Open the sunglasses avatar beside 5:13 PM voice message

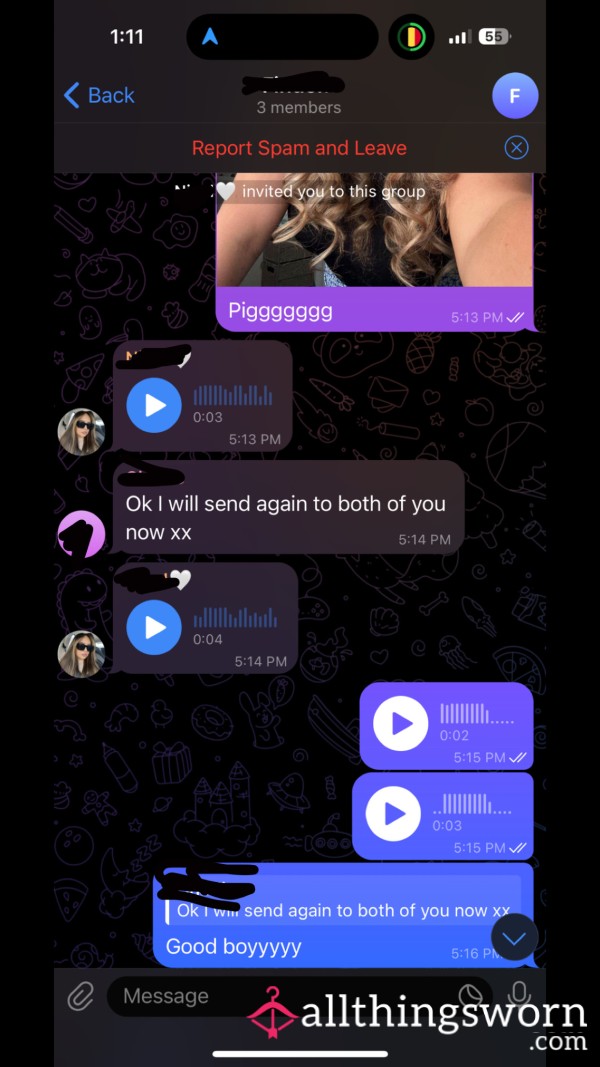81,431
